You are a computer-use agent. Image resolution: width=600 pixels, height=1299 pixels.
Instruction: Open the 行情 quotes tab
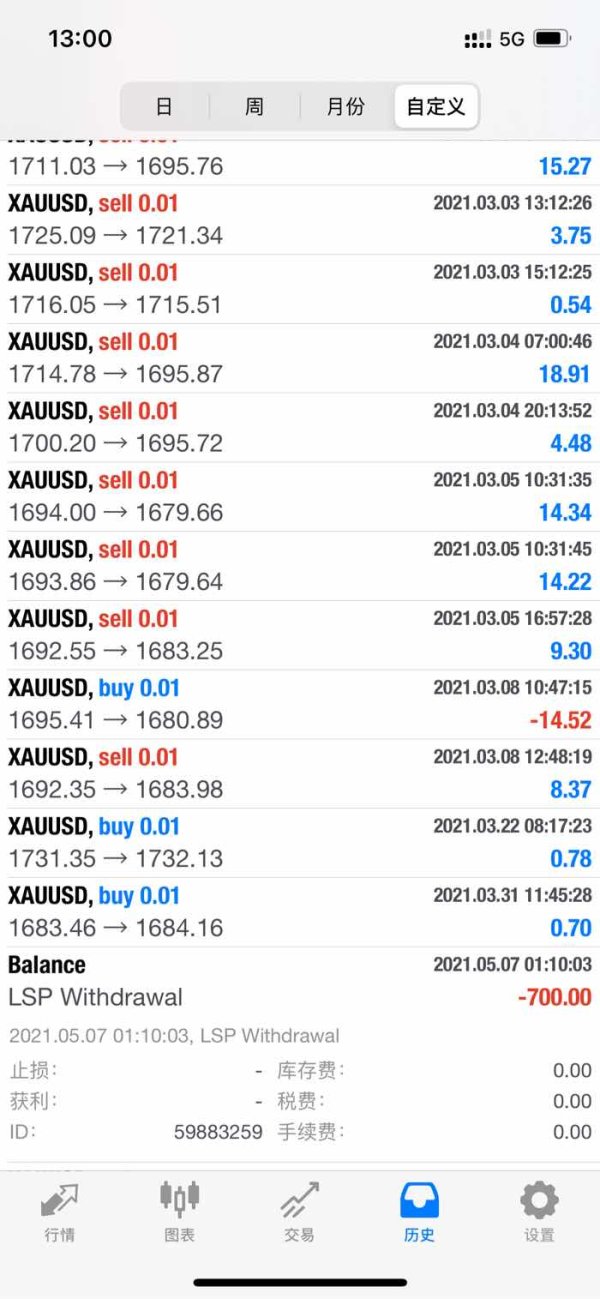[x=59, y=1212]
